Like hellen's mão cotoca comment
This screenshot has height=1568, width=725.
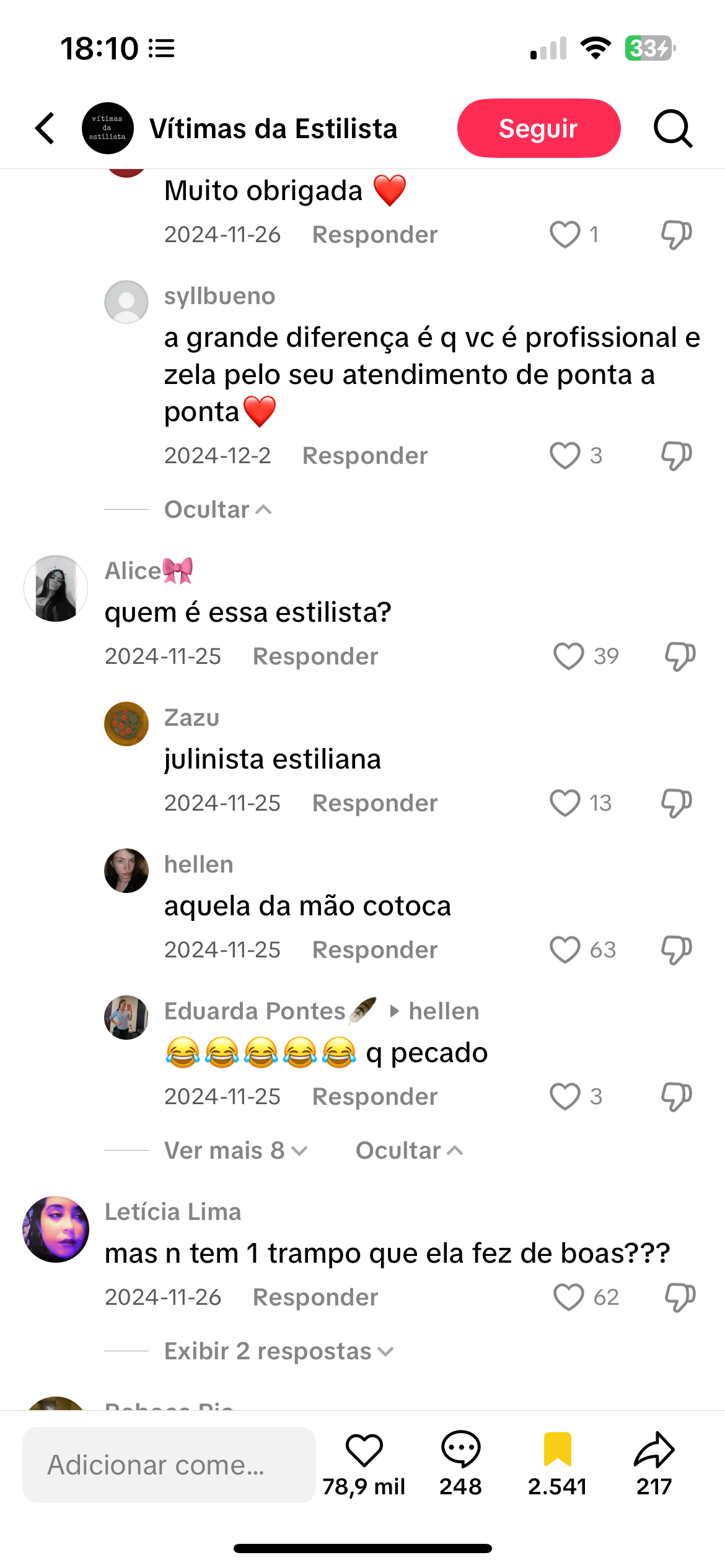coord(565,950)
